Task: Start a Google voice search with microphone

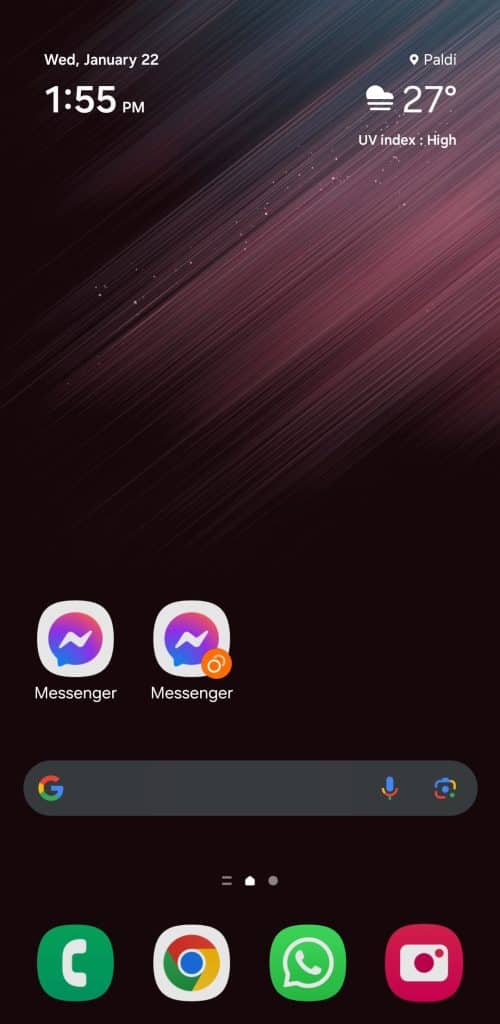Action: (x=389, y=788)
